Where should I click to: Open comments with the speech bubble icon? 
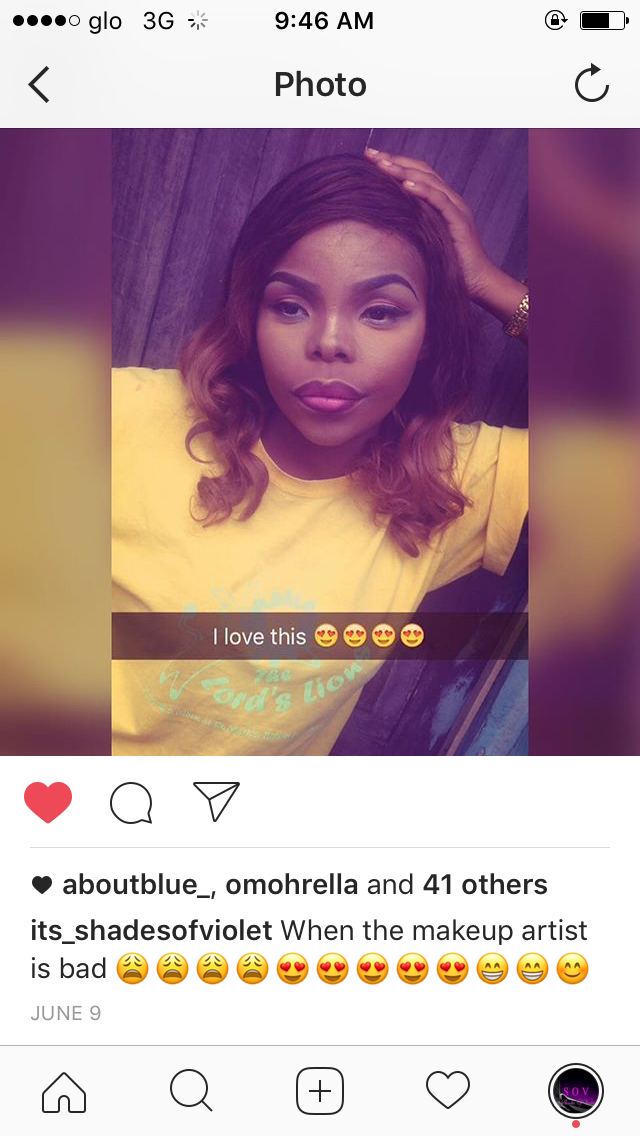(131, 802)
